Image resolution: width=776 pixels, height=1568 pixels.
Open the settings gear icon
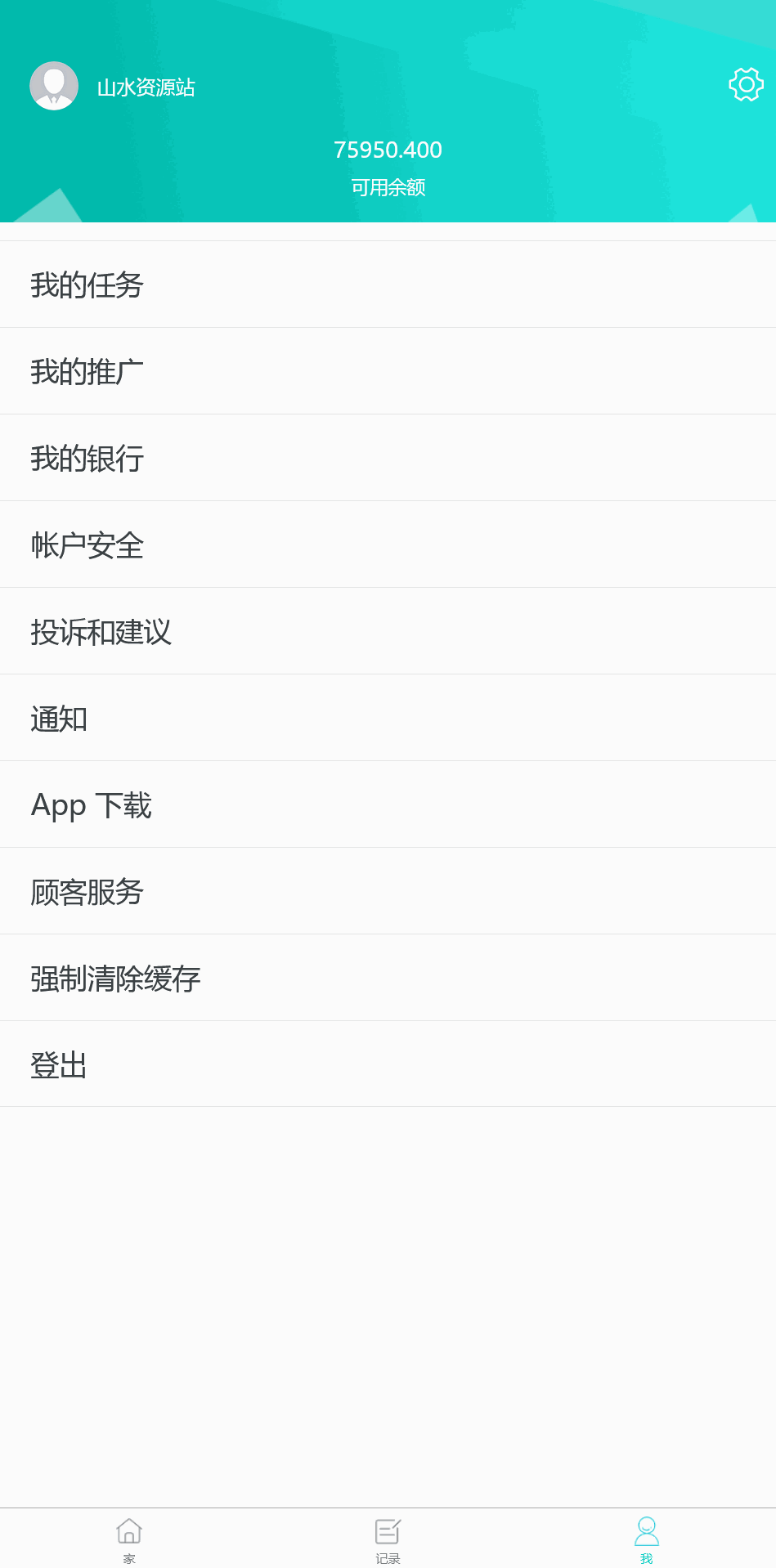(x=745, y=83)
